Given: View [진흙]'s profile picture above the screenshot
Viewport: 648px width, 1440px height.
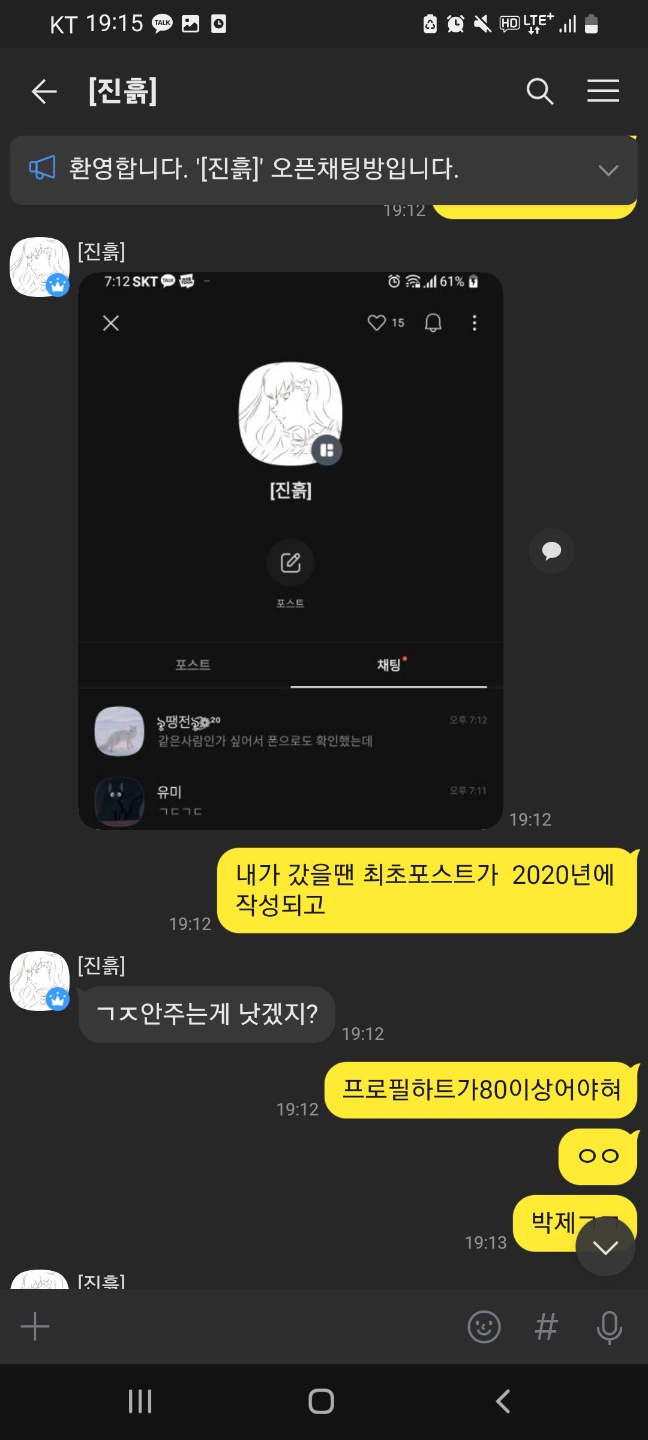Looking at the screenshot, I should coord(39,267).
